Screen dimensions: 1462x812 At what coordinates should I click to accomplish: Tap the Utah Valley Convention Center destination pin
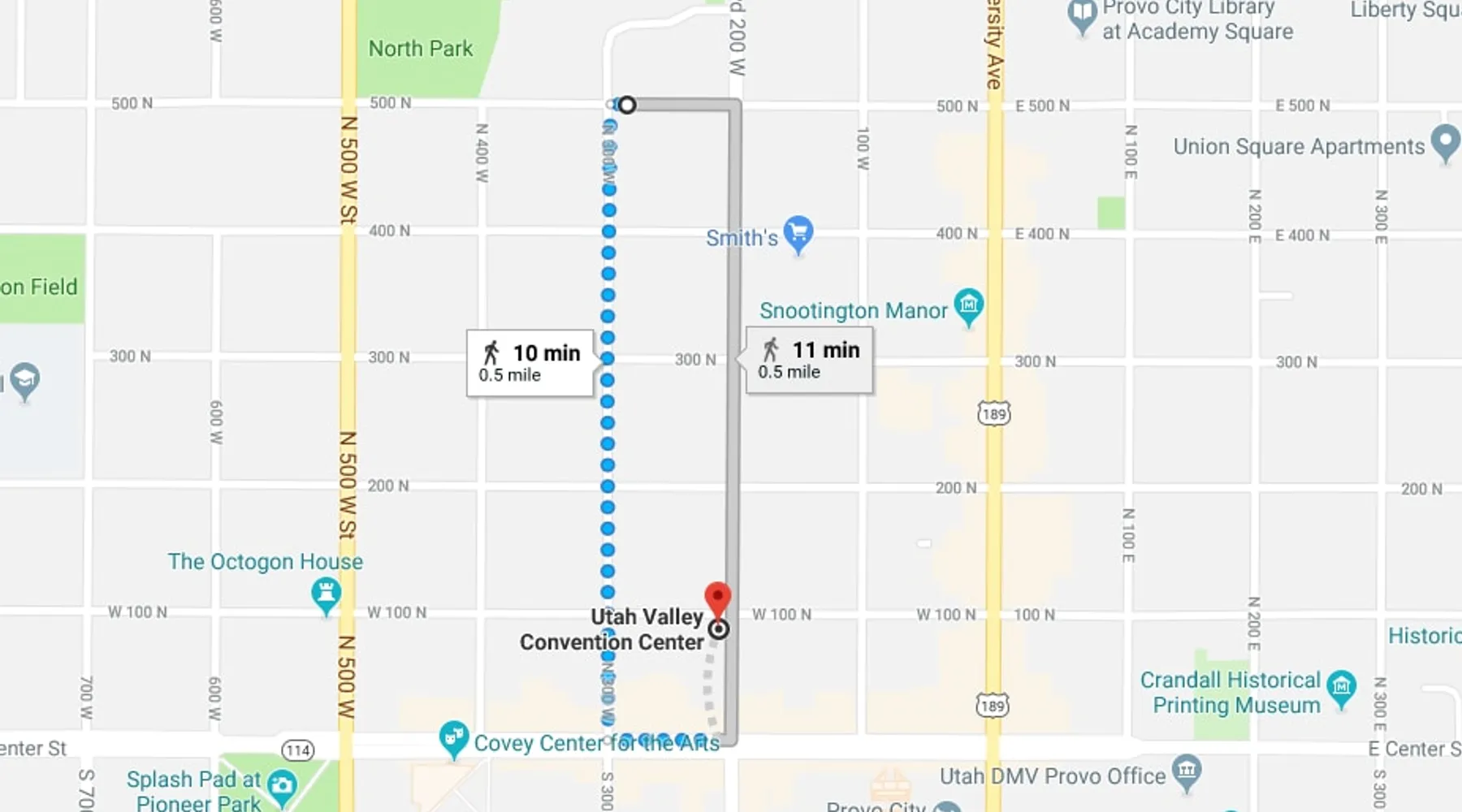[717, 601]
